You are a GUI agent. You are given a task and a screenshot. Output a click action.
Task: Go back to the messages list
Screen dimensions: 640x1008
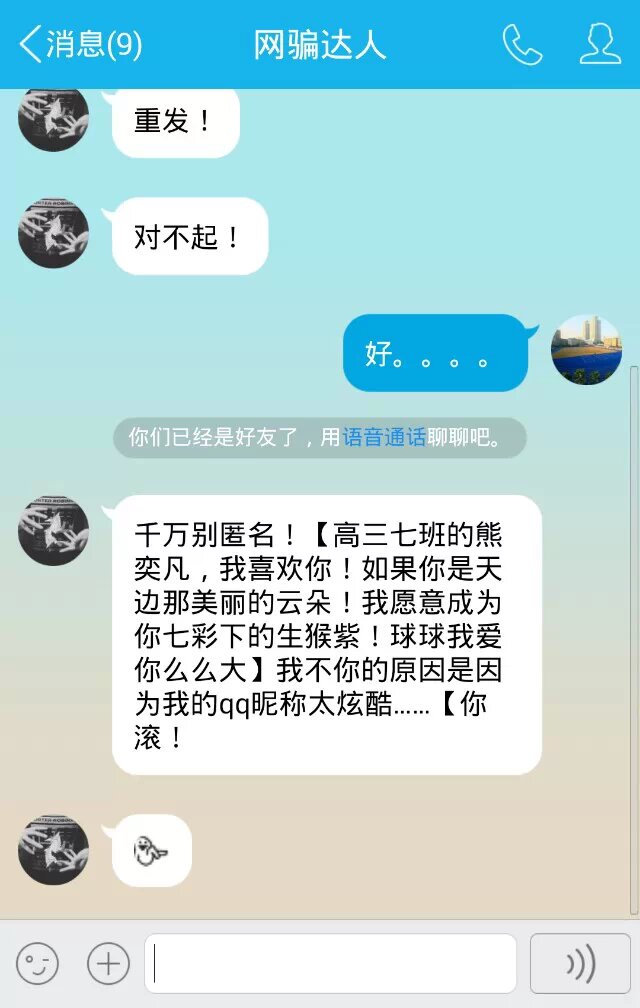pyautogui.click(x=80, y=45)
